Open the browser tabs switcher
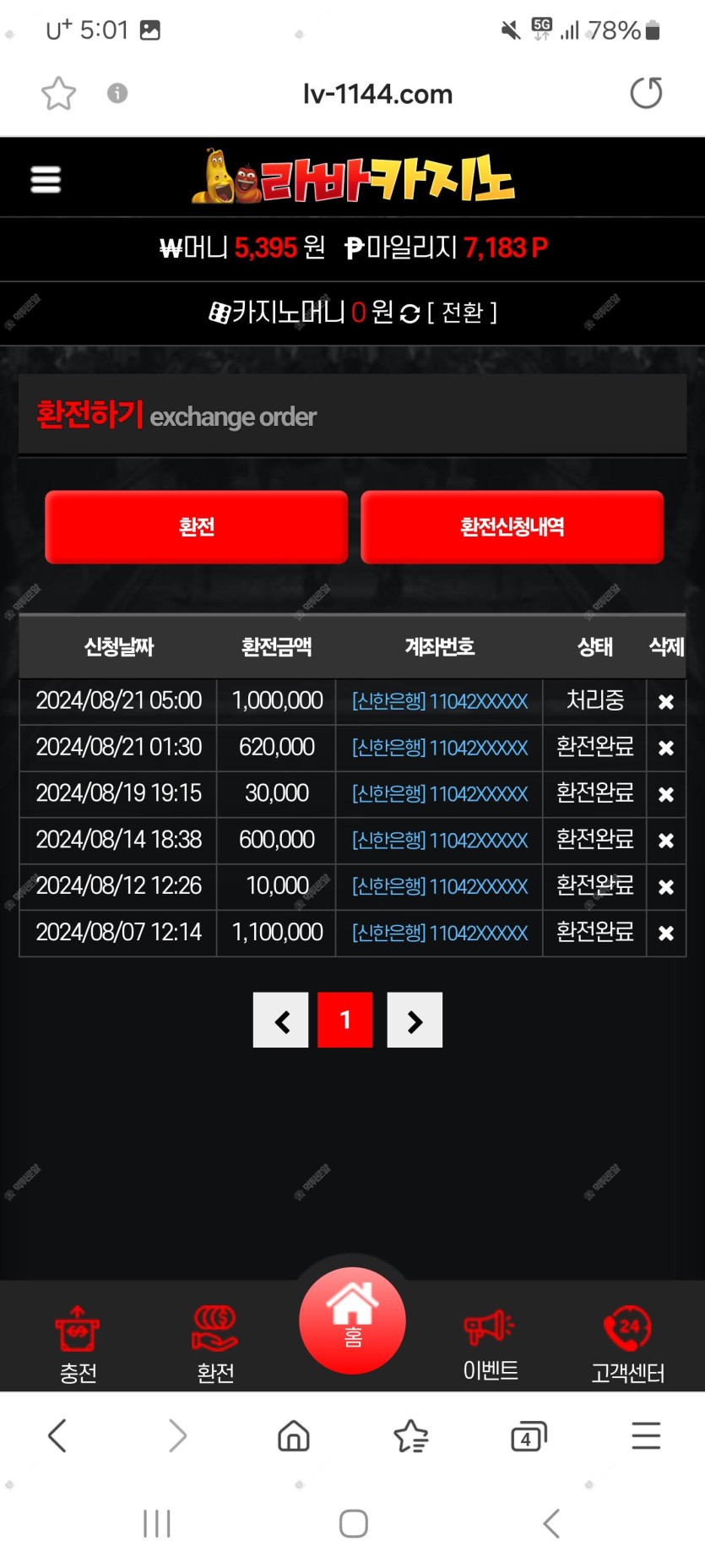Viewport: 705px width, 1568px height. [529, 1435]
